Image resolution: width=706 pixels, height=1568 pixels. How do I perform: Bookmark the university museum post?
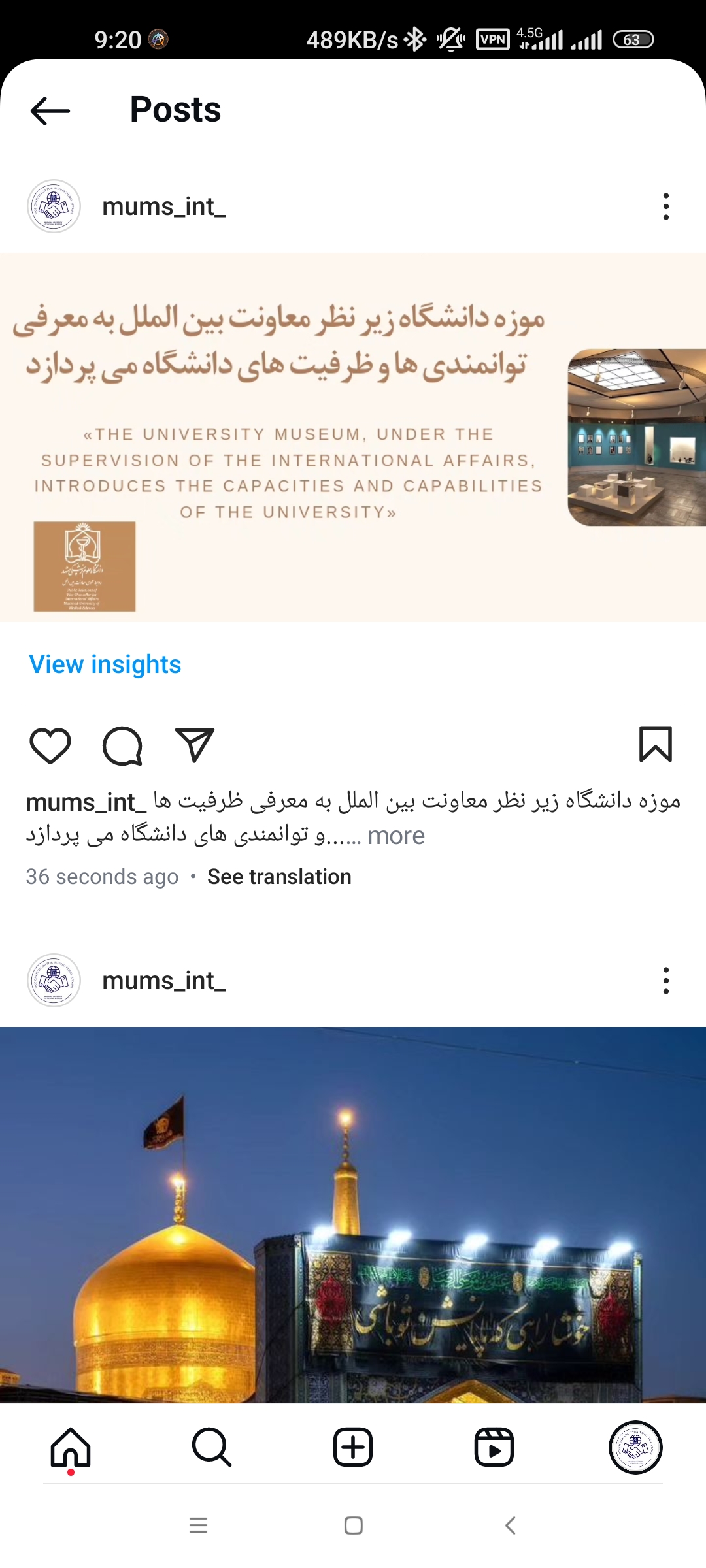tap(655, 745)
